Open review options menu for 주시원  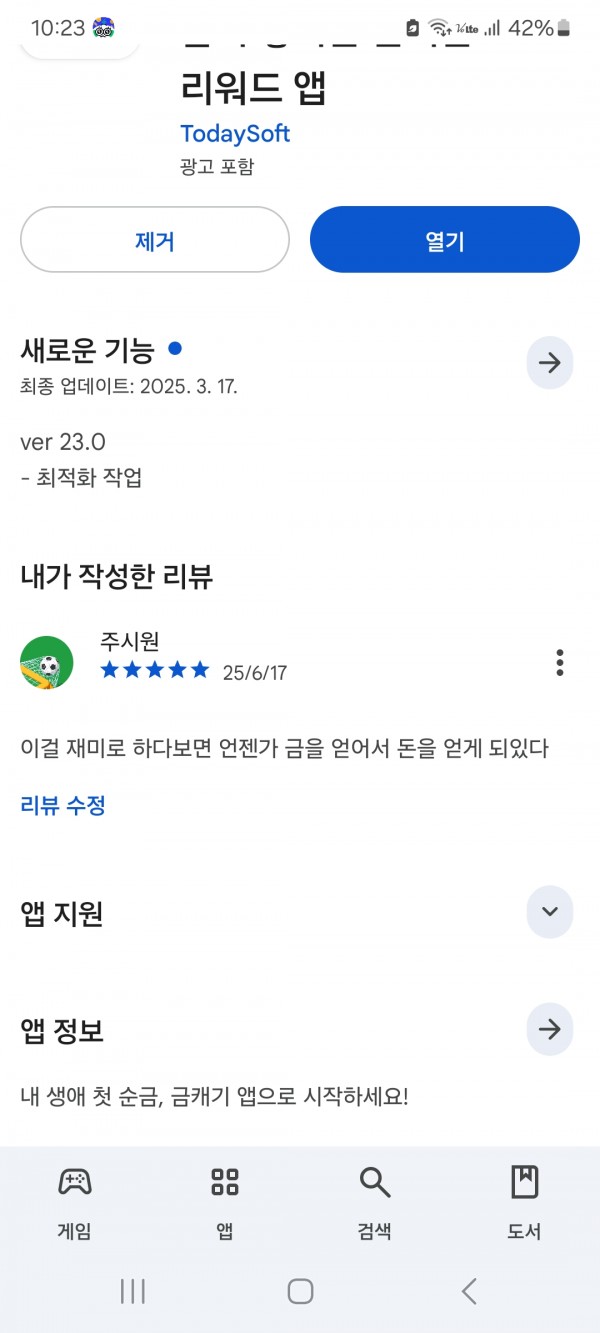click(x=560, y=662)
